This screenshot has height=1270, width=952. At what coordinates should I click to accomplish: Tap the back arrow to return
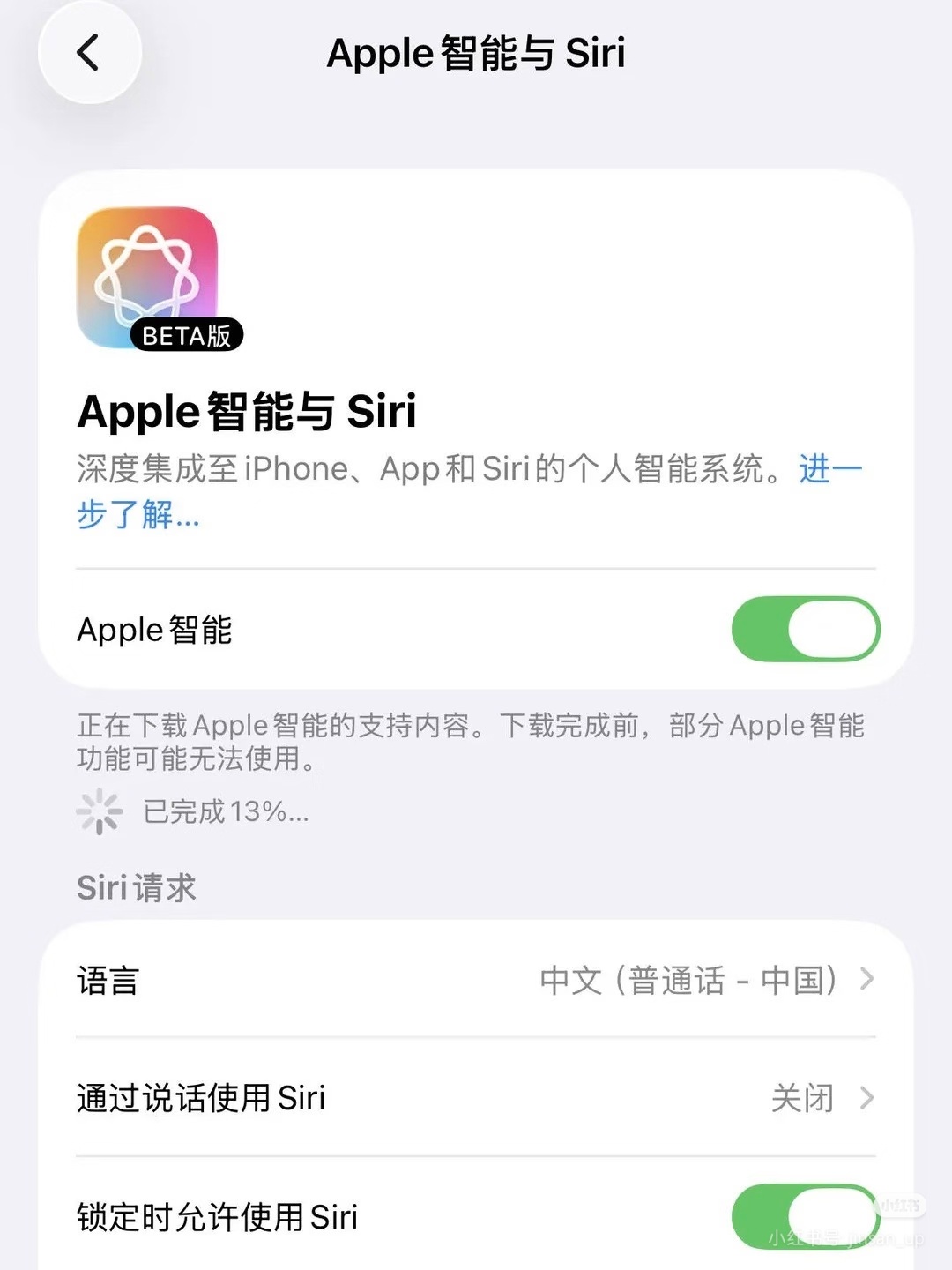point(91,53)
